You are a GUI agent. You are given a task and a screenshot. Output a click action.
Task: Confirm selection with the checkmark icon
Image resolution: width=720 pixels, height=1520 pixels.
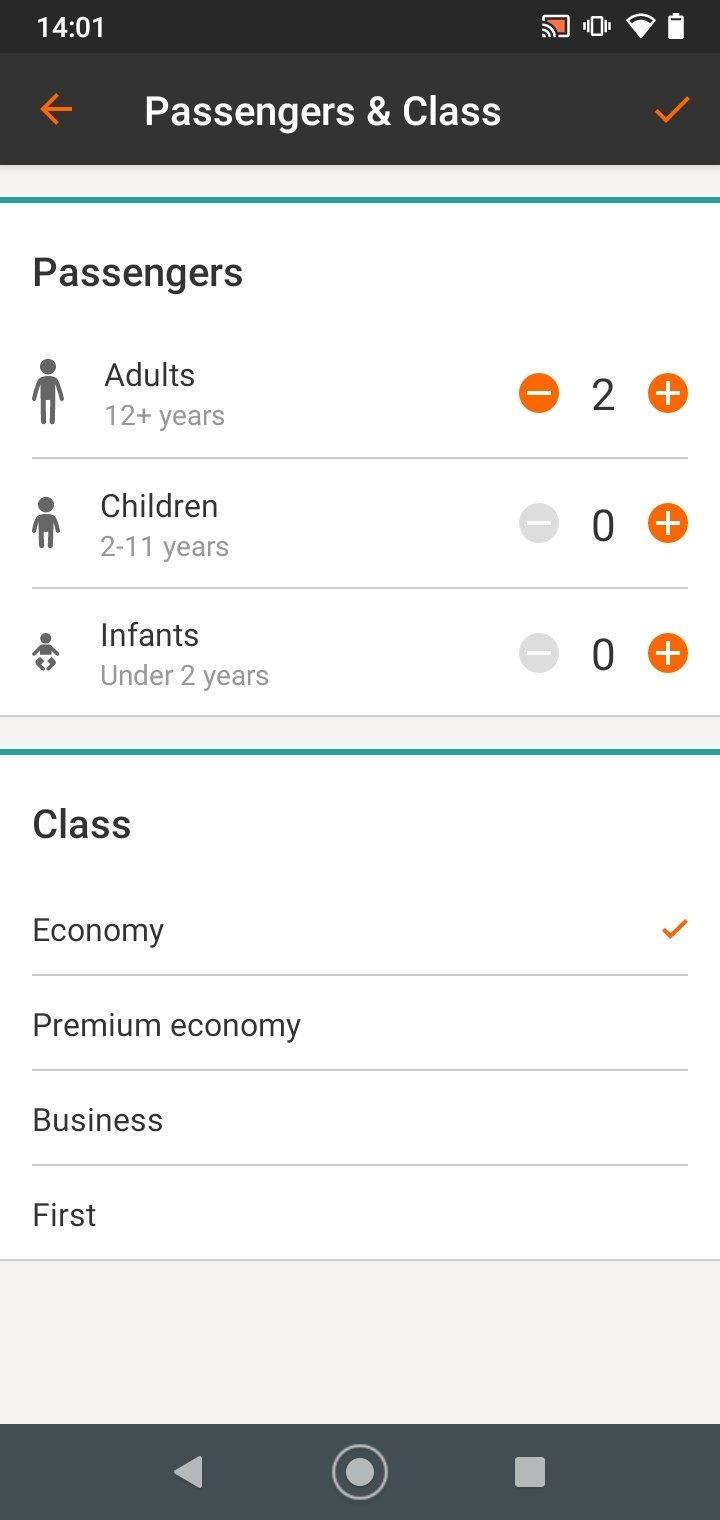coord(672,110)
